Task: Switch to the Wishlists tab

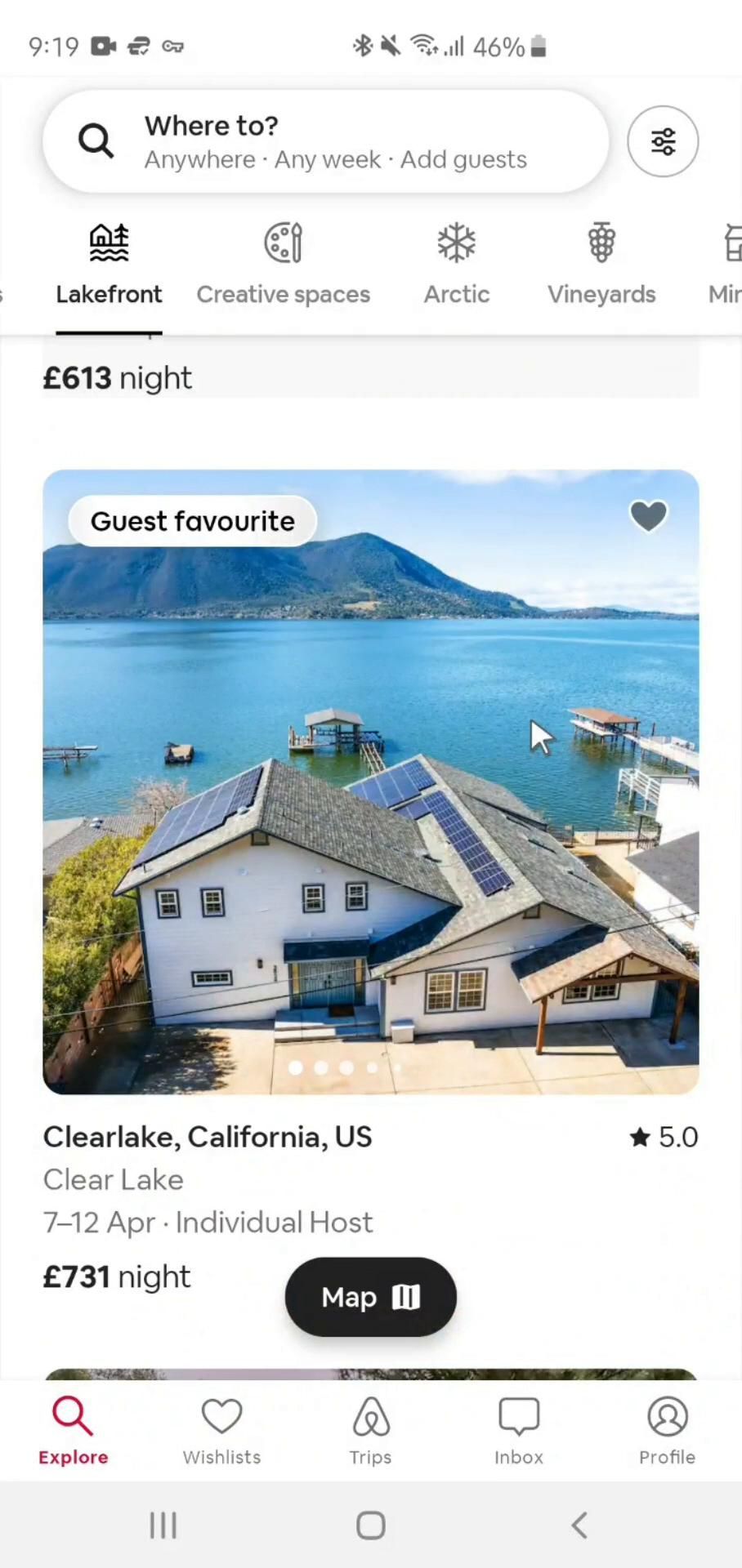Action: click(221, 1431)
